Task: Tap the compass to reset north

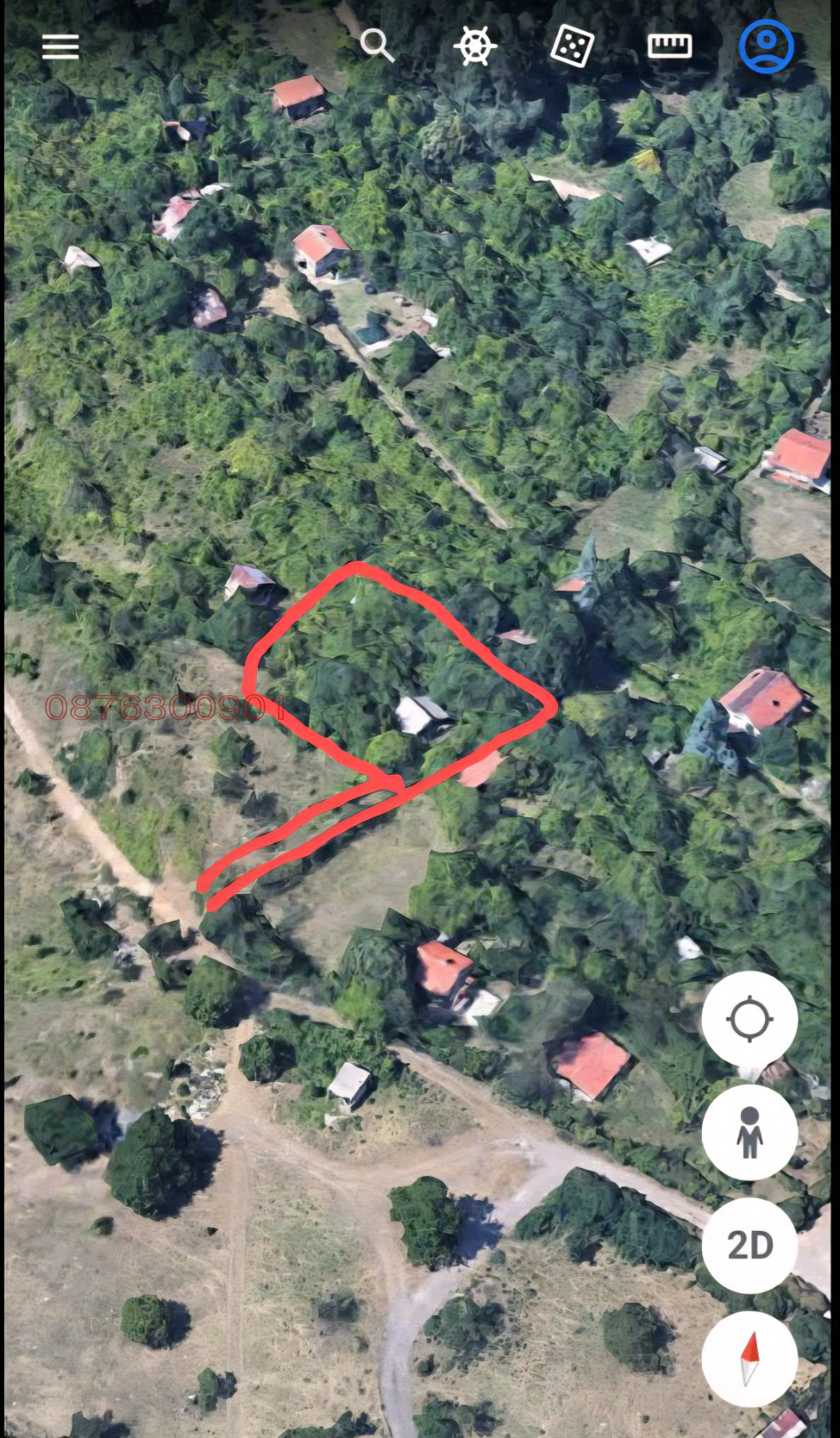Action: tap(749, 1358)
